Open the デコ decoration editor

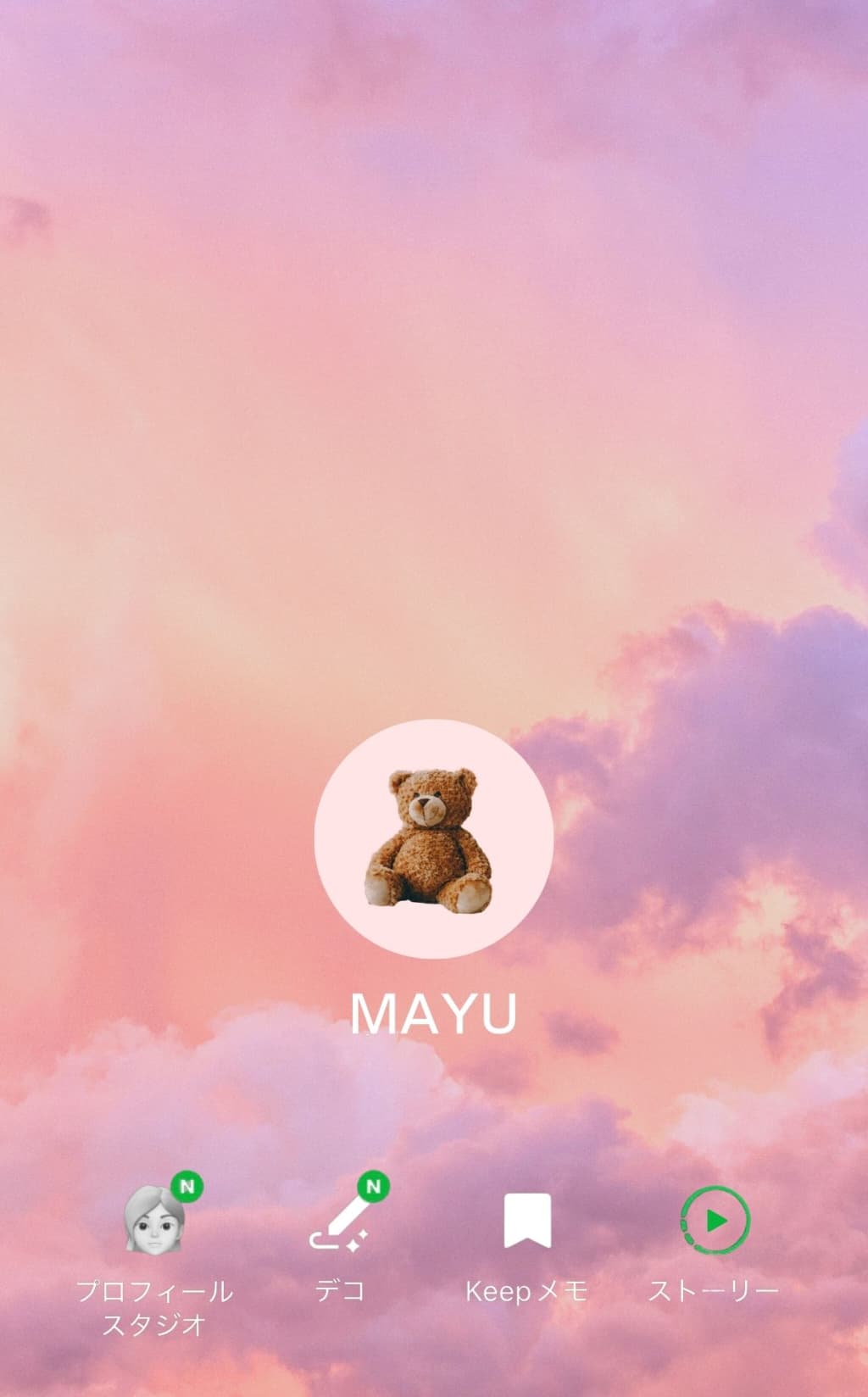click(340, 1222)
